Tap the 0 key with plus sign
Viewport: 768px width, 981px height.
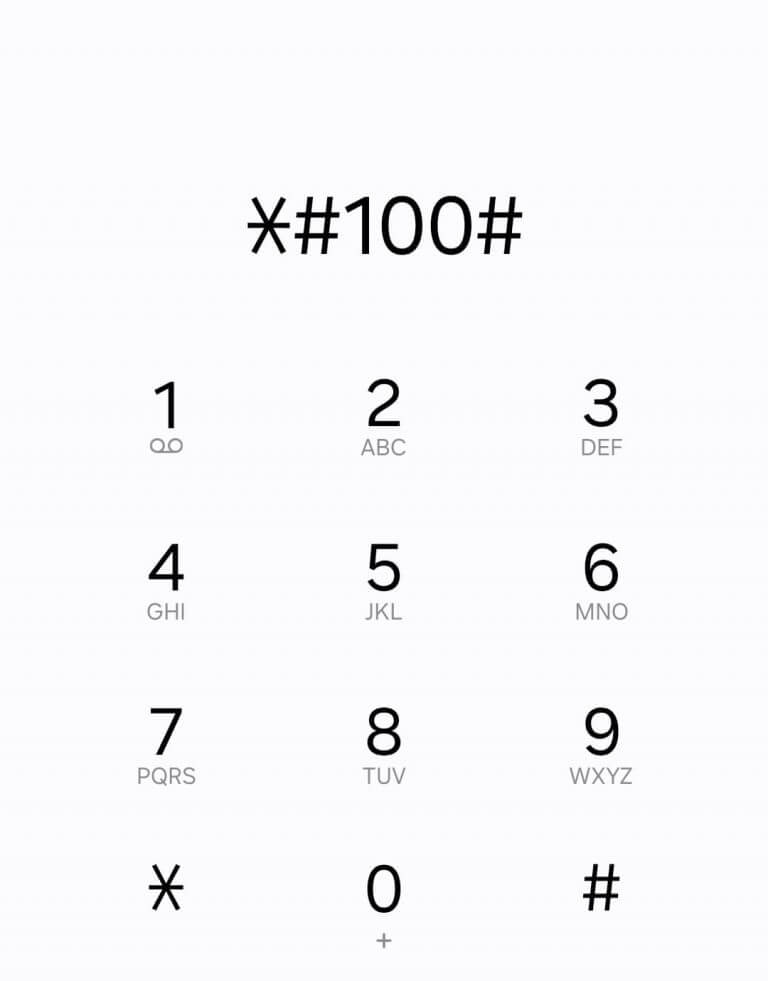[385, 895]
